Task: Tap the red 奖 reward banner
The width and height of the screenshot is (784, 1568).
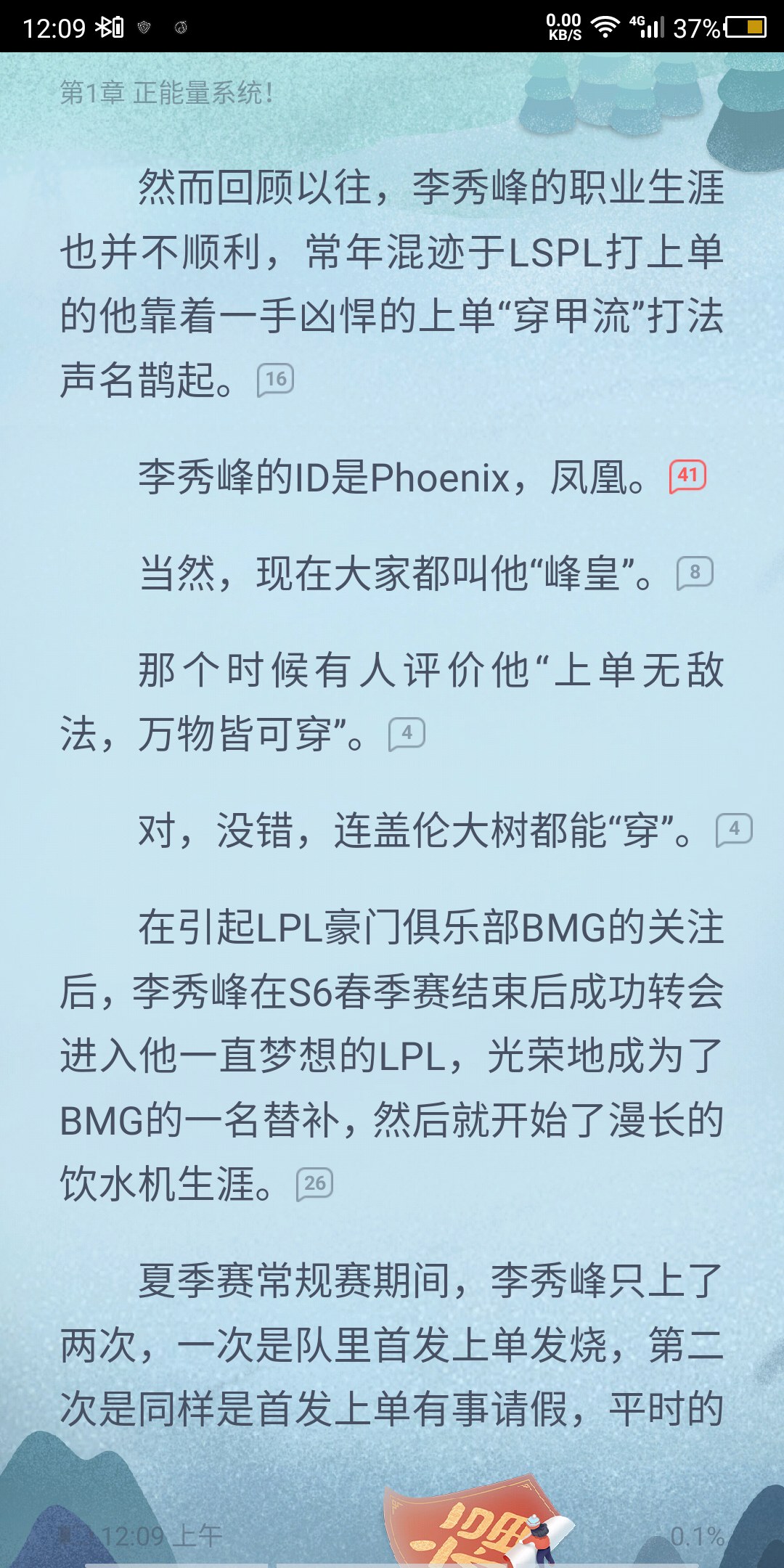Action: (x=475, y=1521)
